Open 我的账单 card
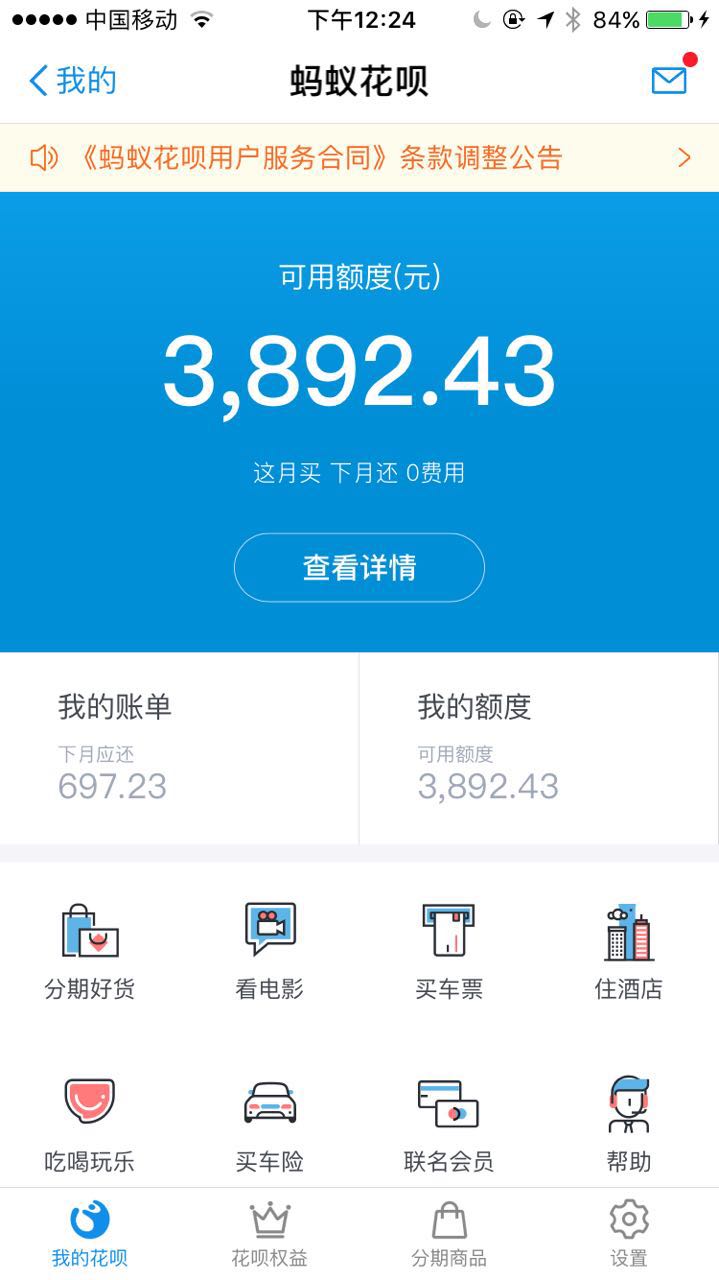 tap(179, 748)
